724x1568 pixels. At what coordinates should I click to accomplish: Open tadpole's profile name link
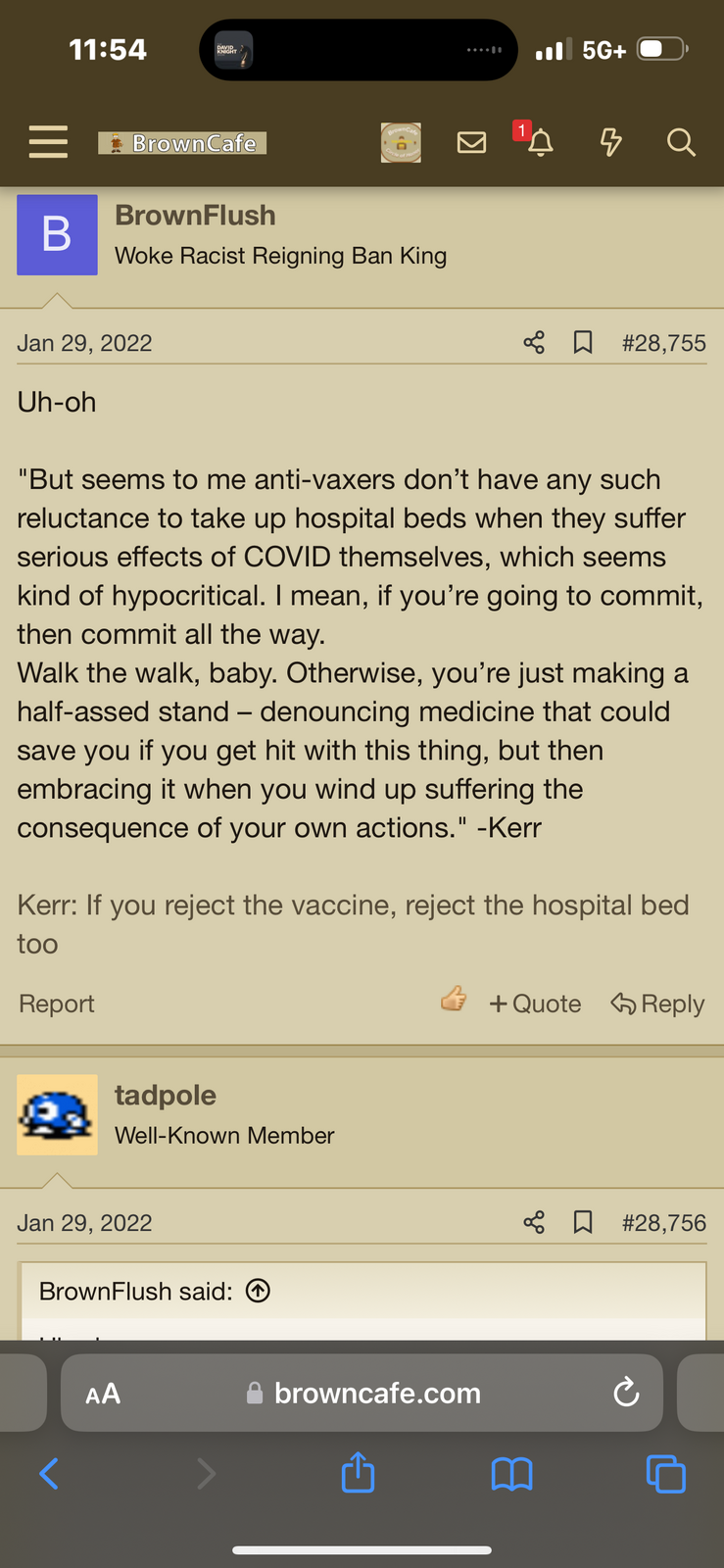tap(166, 1096)
